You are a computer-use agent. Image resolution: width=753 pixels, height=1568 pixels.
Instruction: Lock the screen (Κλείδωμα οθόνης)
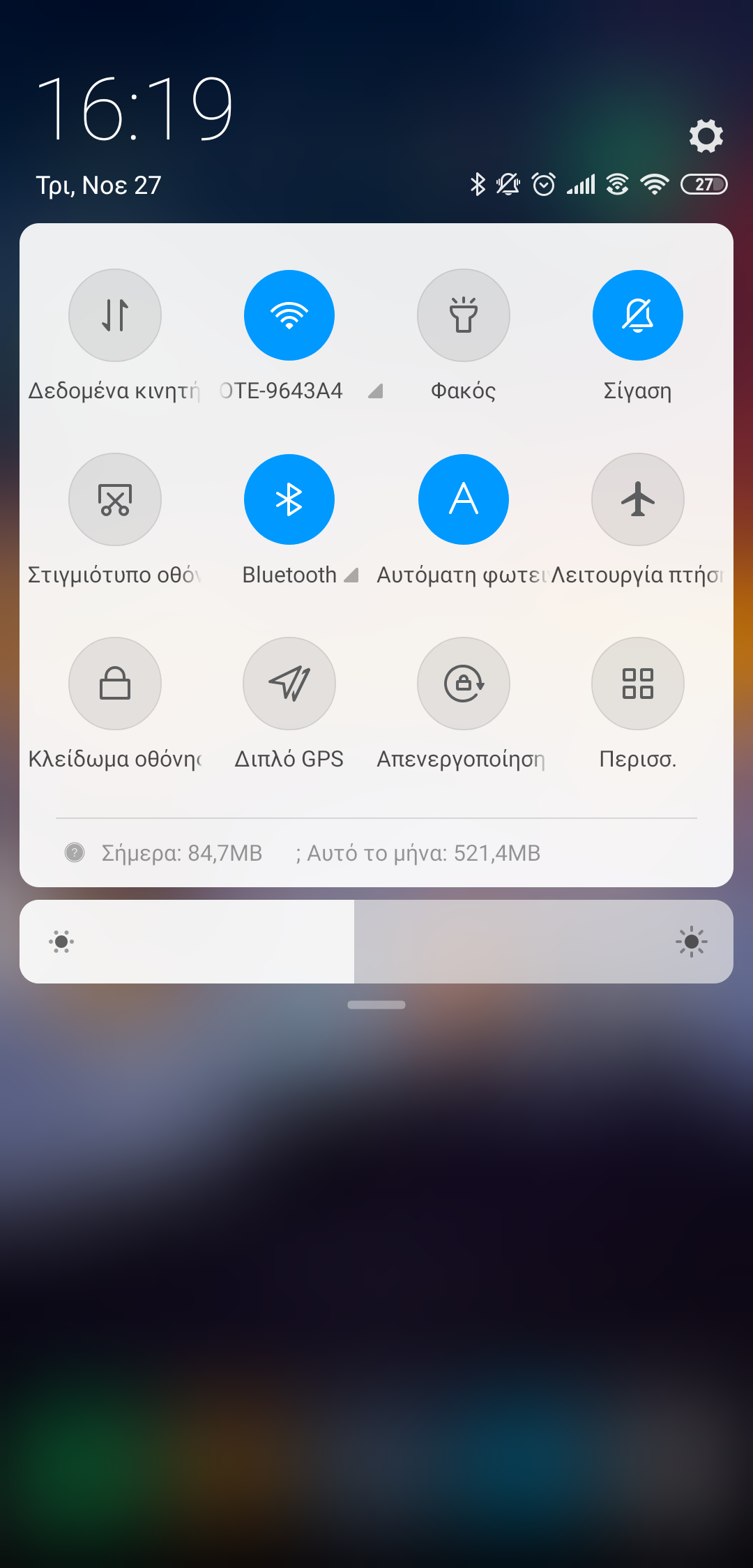(x=115, y=684)
